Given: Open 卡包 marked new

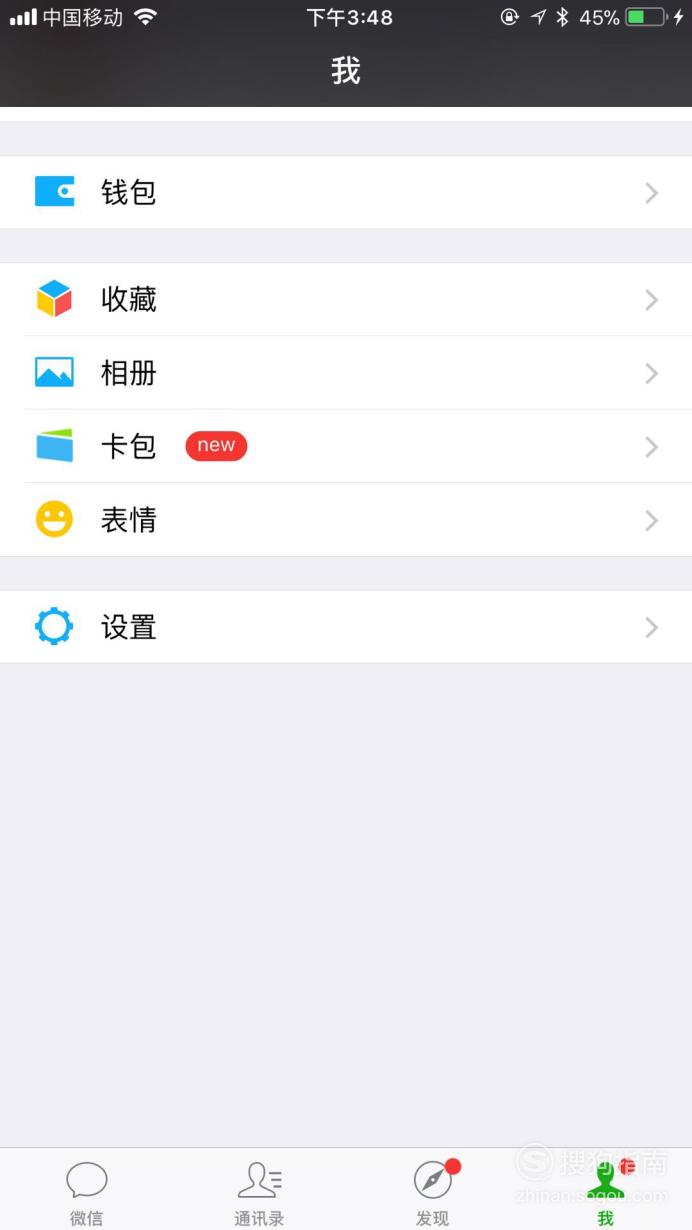Looking at the screenshot, I should 346,446.
